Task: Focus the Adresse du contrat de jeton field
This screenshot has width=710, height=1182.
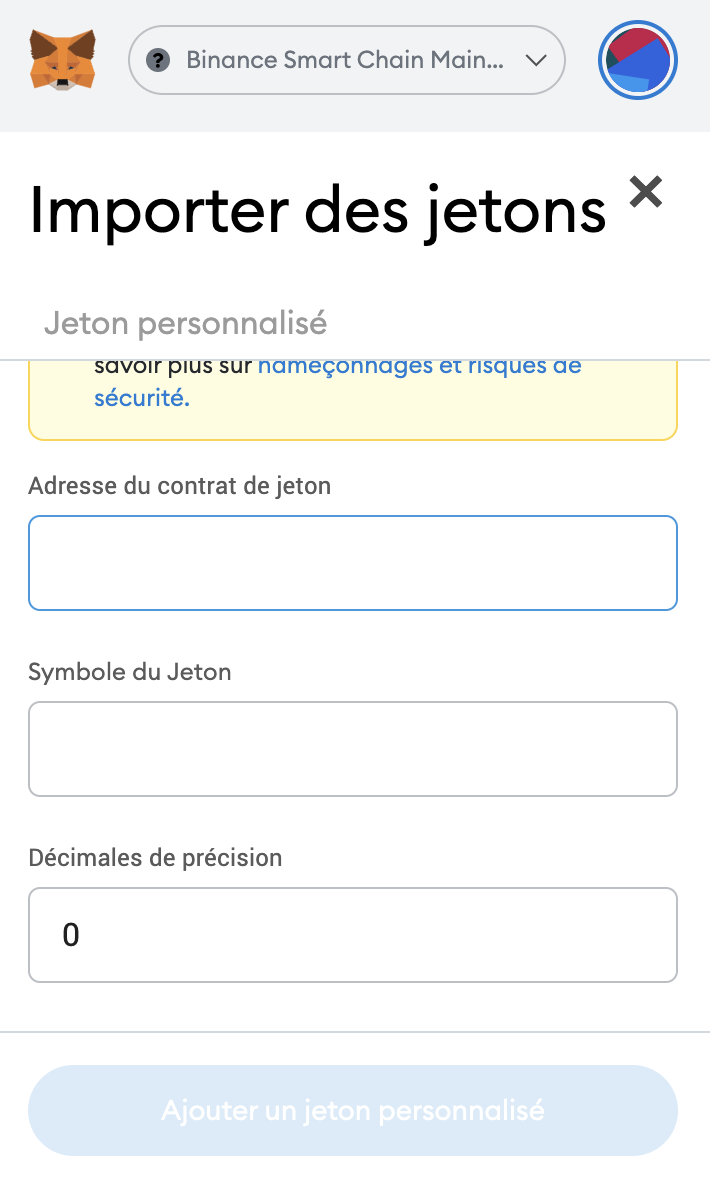Action: coord(353,563)
